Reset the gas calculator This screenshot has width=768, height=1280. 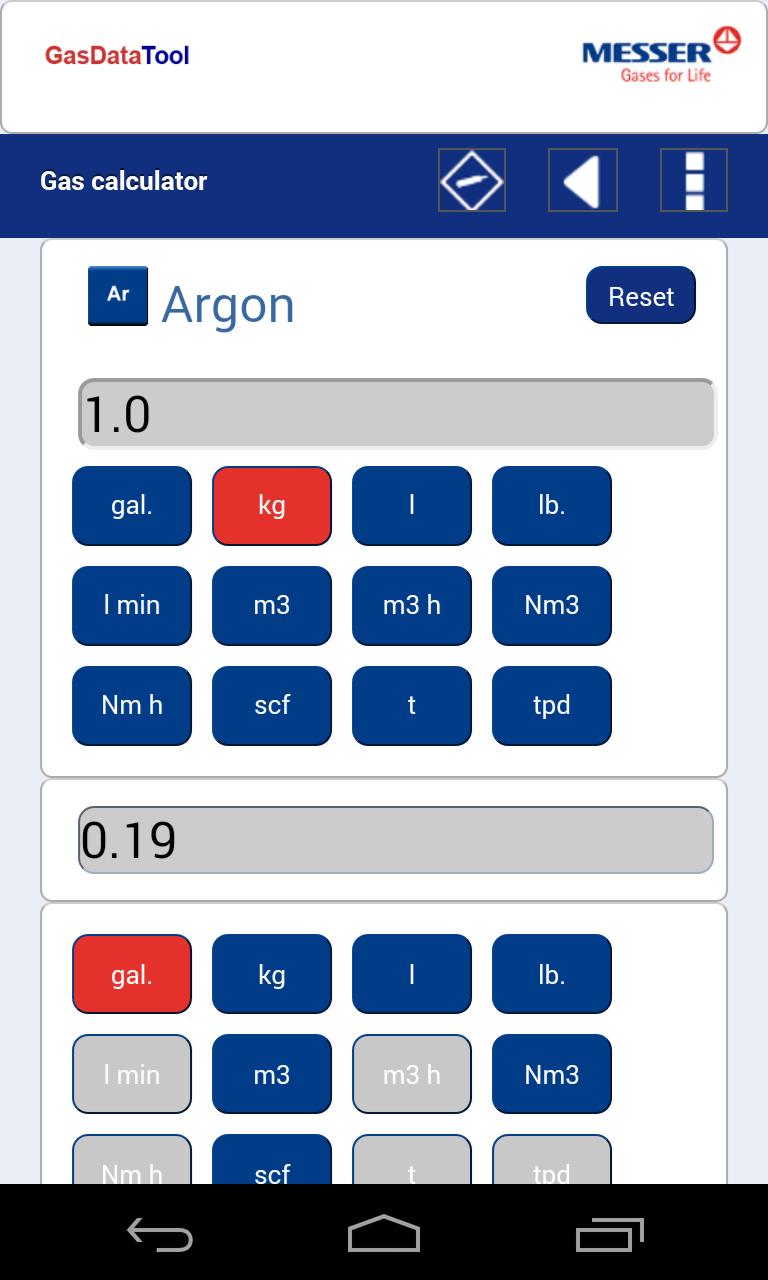click(x=641, y=296)
